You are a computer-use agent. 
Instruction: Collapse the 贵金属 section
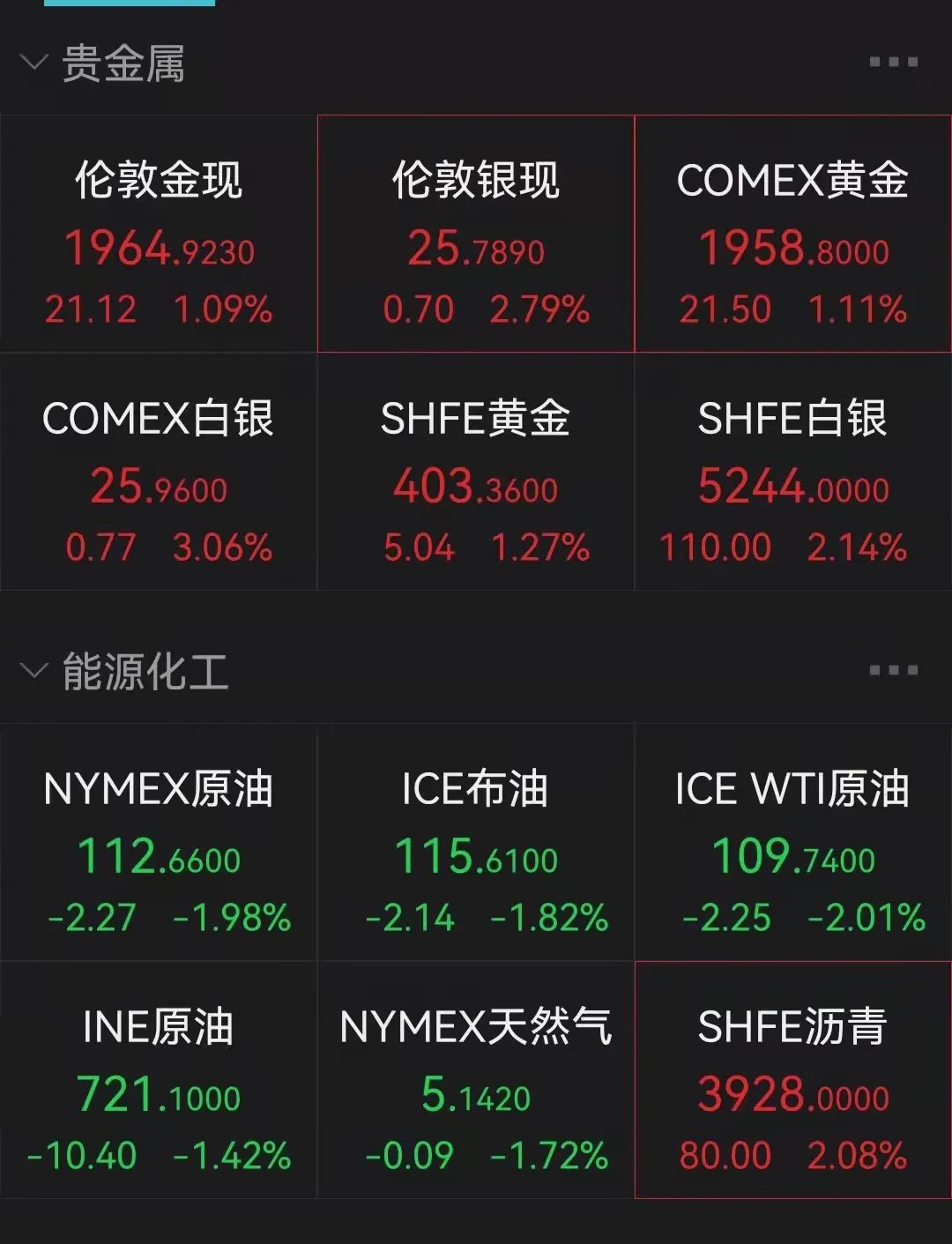(33, 62)
